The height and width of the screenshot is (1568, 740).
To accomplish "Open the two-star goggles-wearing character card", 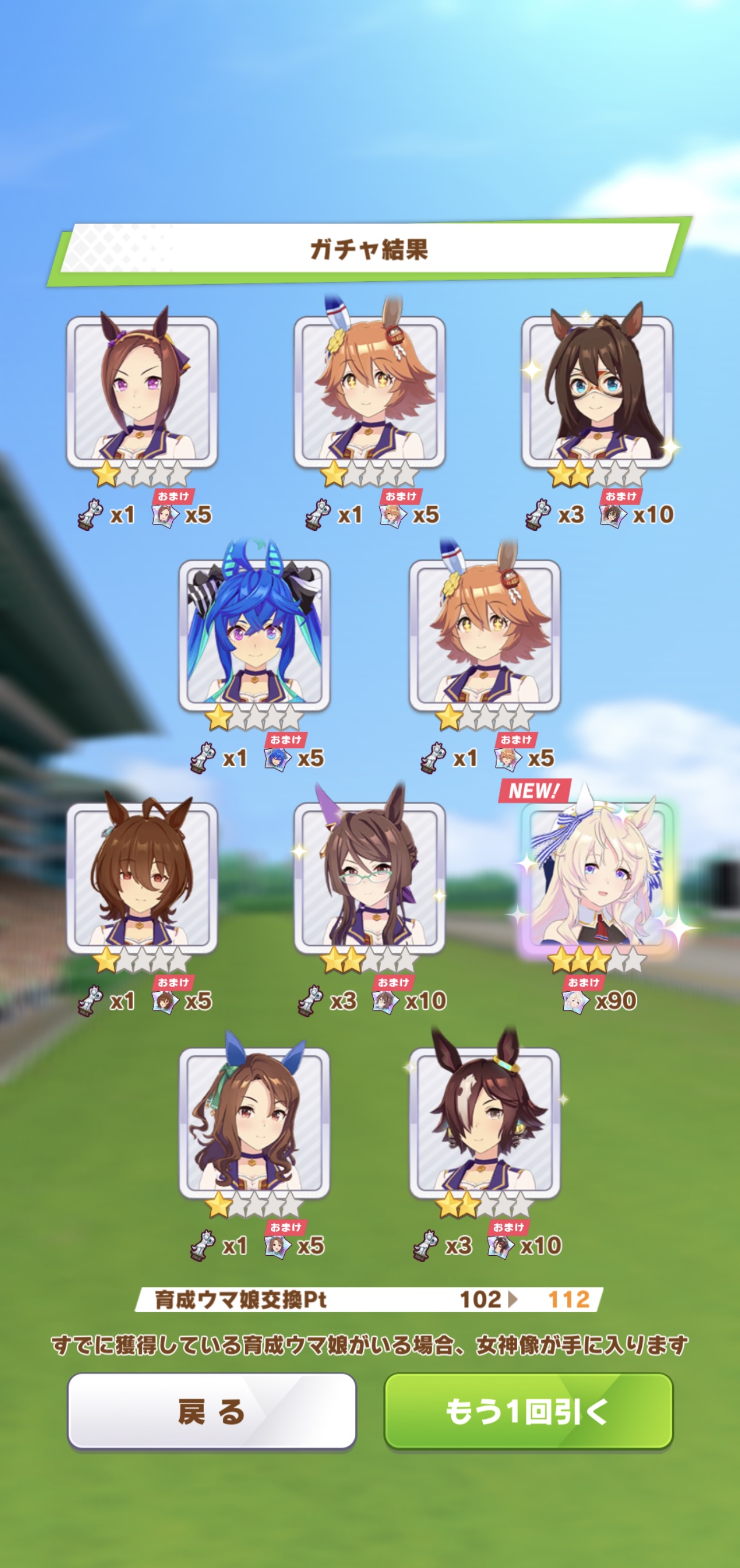I will (x=597, y=391).
